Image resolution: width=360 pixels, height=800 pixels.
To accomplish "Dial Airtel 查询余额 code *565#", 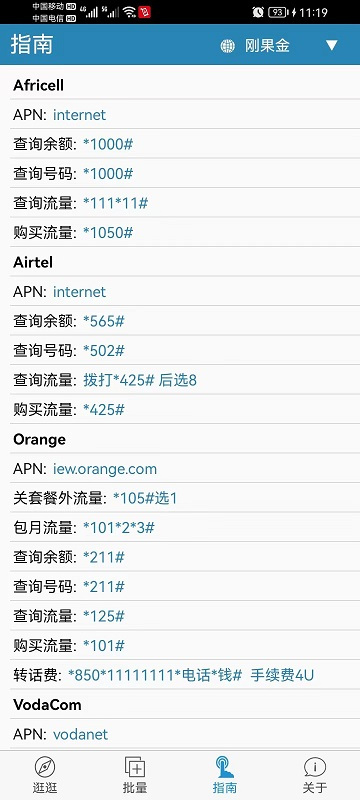I will click(104, 321).
